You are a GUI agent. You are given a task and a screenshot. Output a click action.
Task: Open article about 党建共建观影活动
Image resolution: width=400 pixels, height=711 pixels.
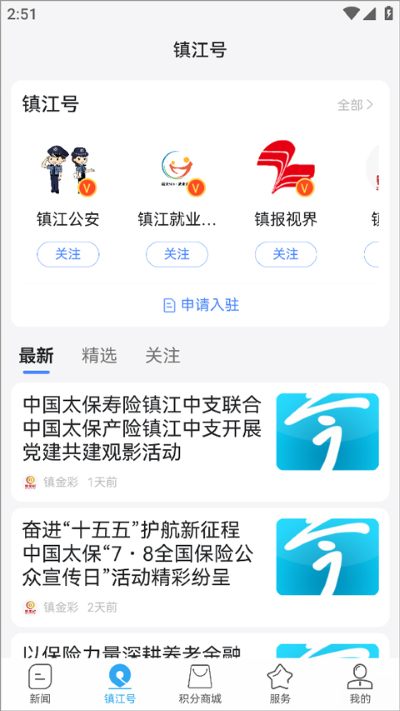click(x=200, y=442)
